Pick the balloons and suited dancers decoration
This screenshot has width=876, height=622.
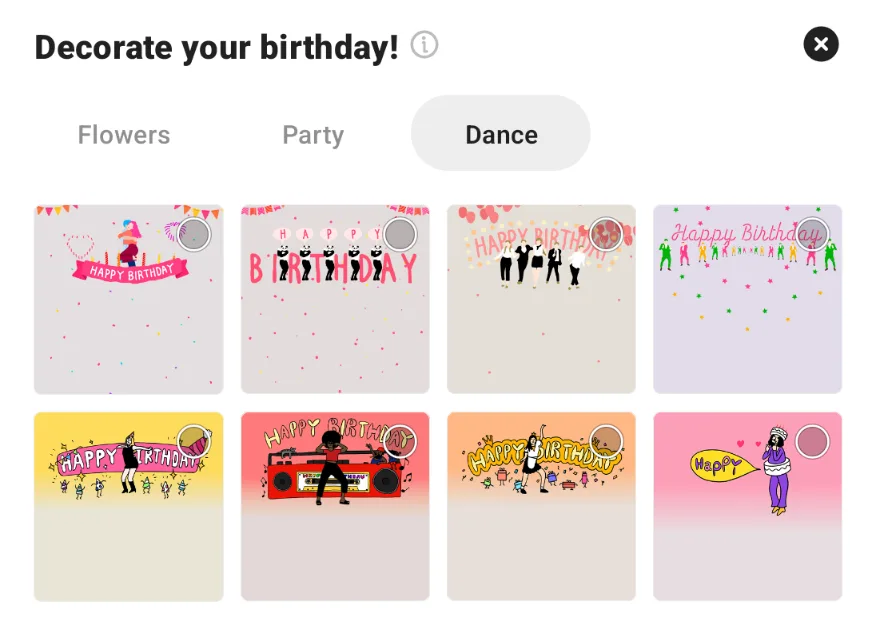coord(541,300)
